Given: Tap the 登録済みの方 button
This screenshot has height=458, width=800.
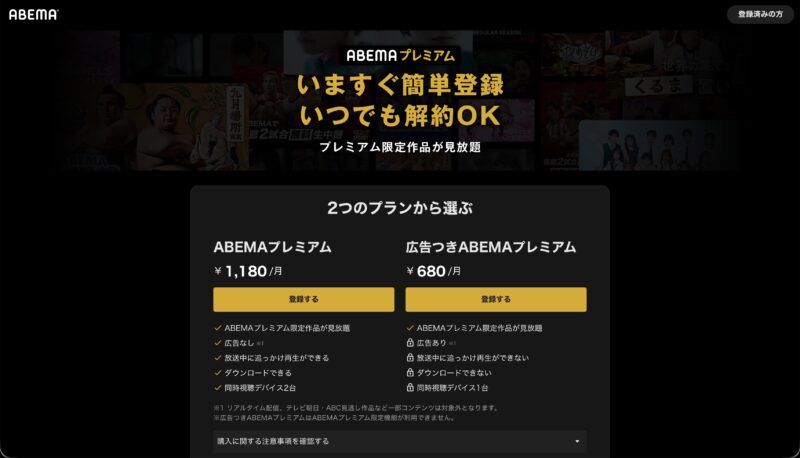Looking at the screenshot, I should [x=759, y=14].
